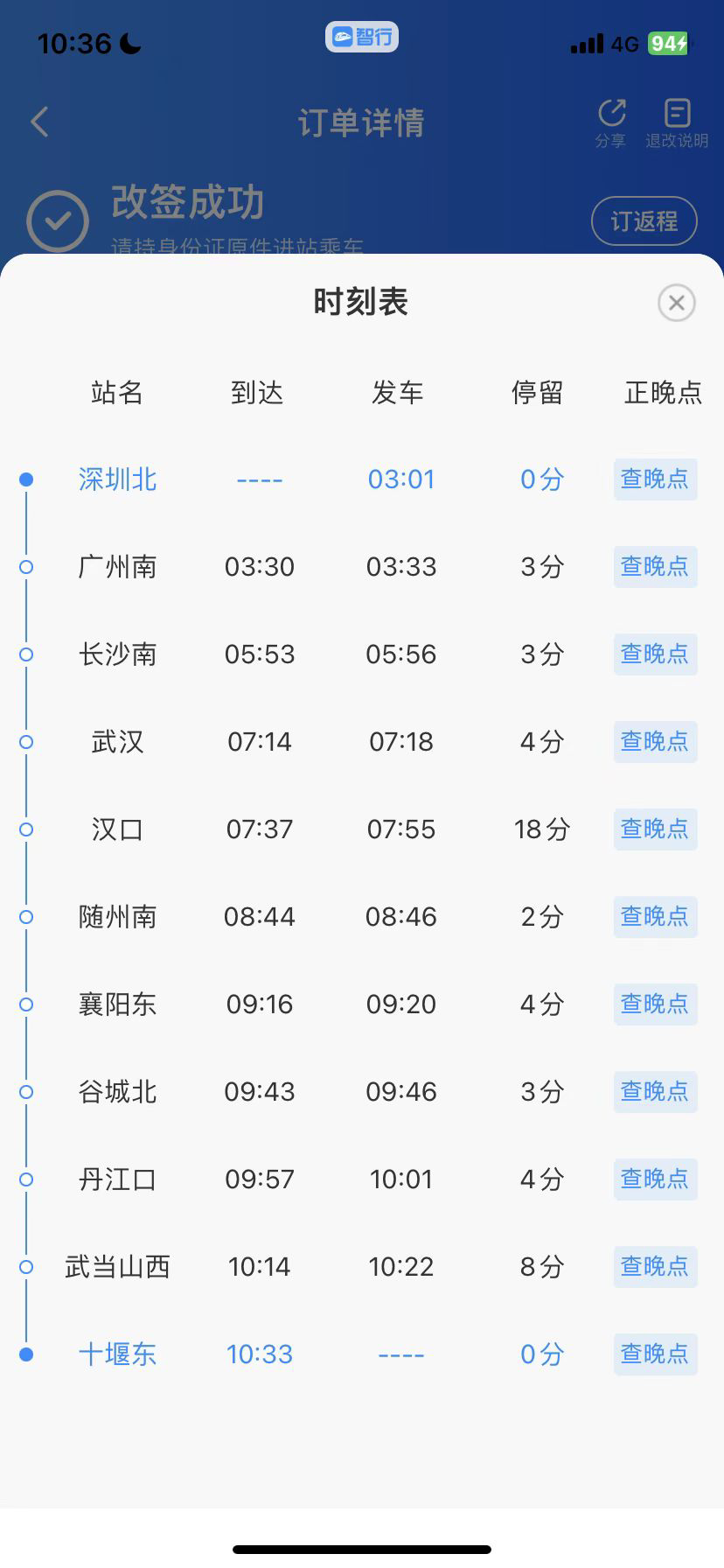
Task: Check delay status for 汉口
Action: point(655,829)
